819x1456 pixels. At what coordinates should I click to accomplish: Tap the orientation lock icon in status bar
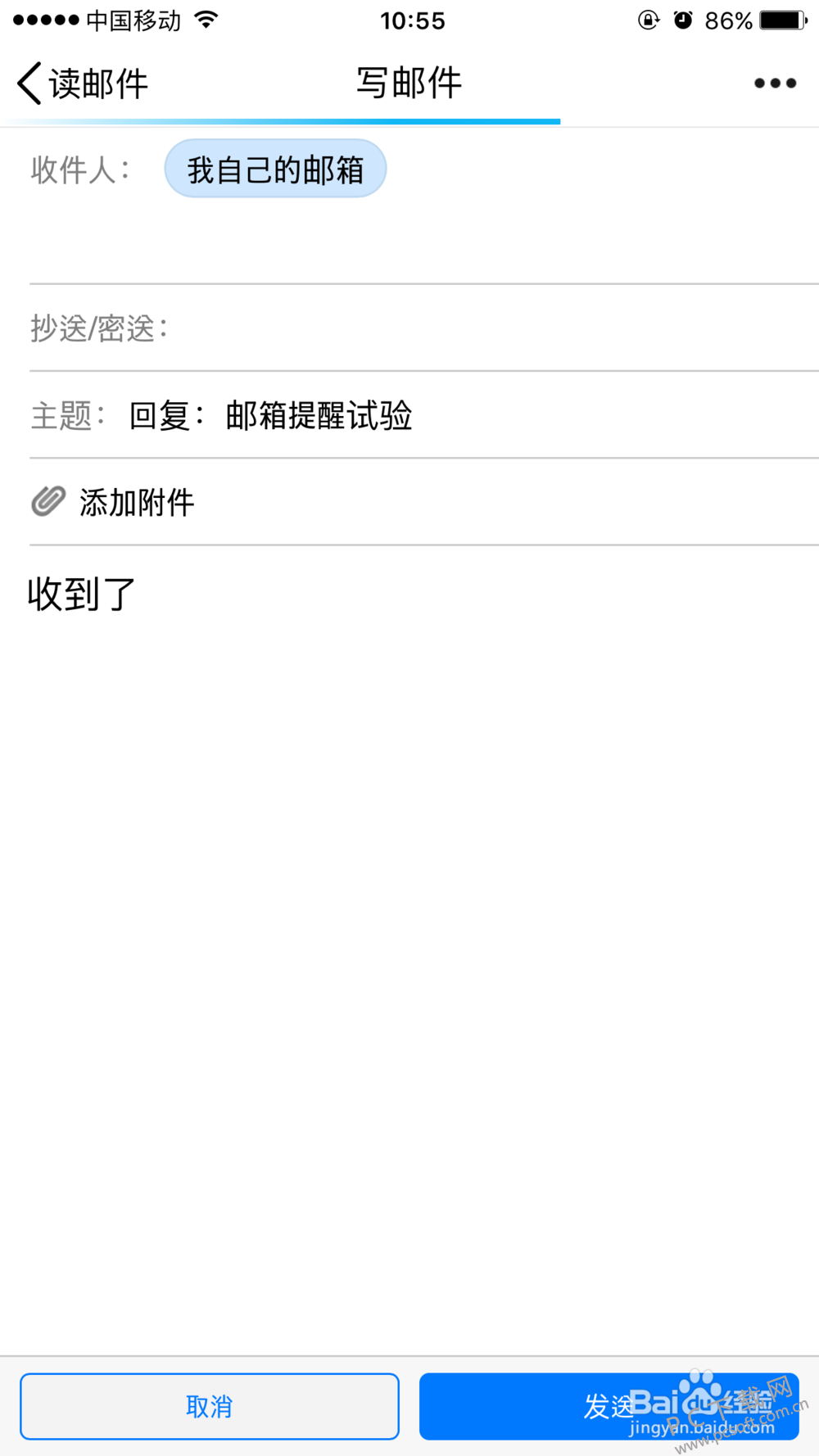click(x=648, y=20)
